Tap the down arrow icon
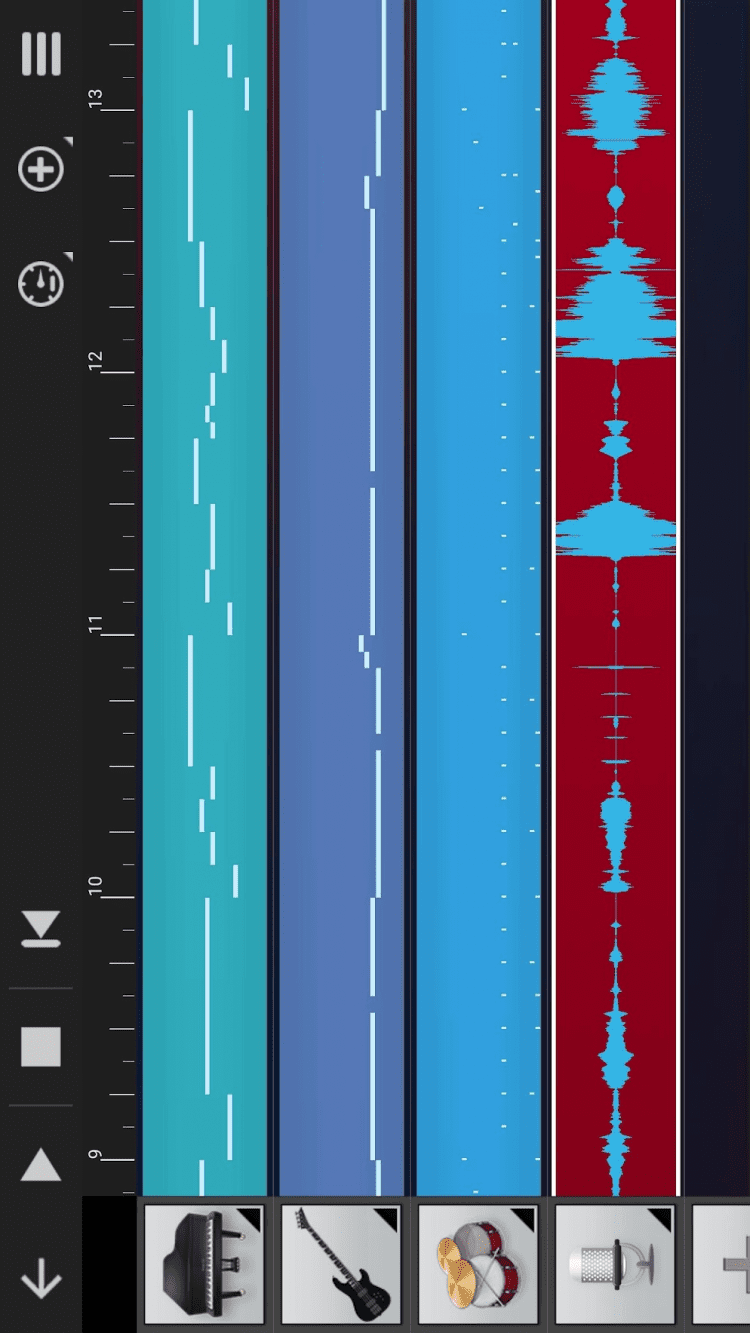 (x=41, y=1280)
